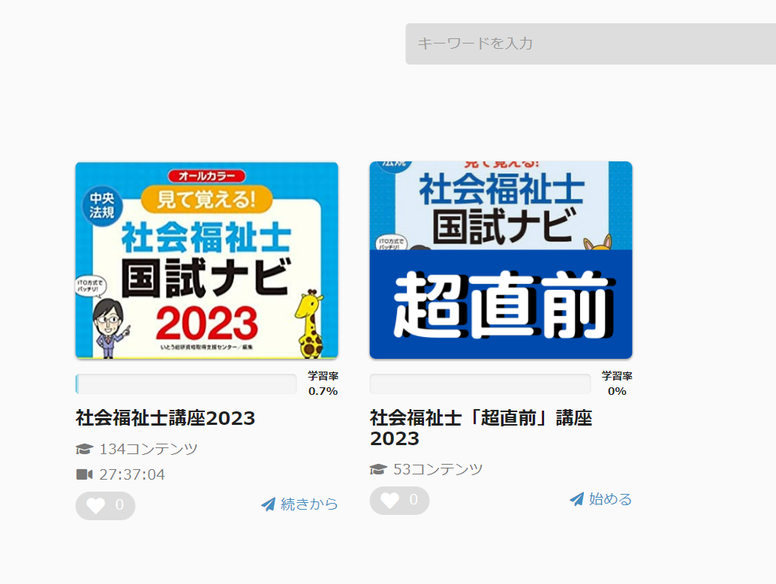Like the 社会福祉士講座2023 course
The height and width of the screenshot is (584, 776).
(x=105, y=506)
